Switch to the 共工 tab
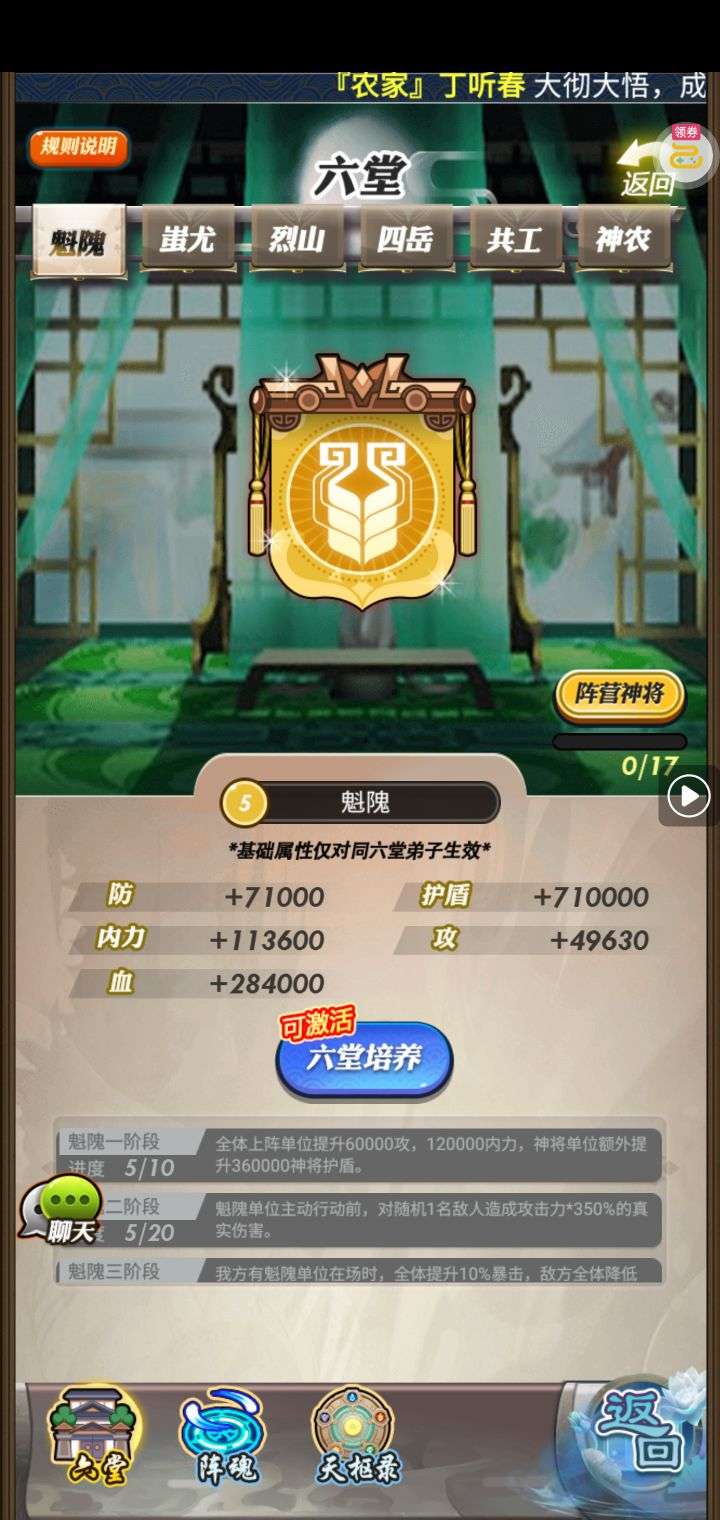720x1520 pixels. (514, 239)
